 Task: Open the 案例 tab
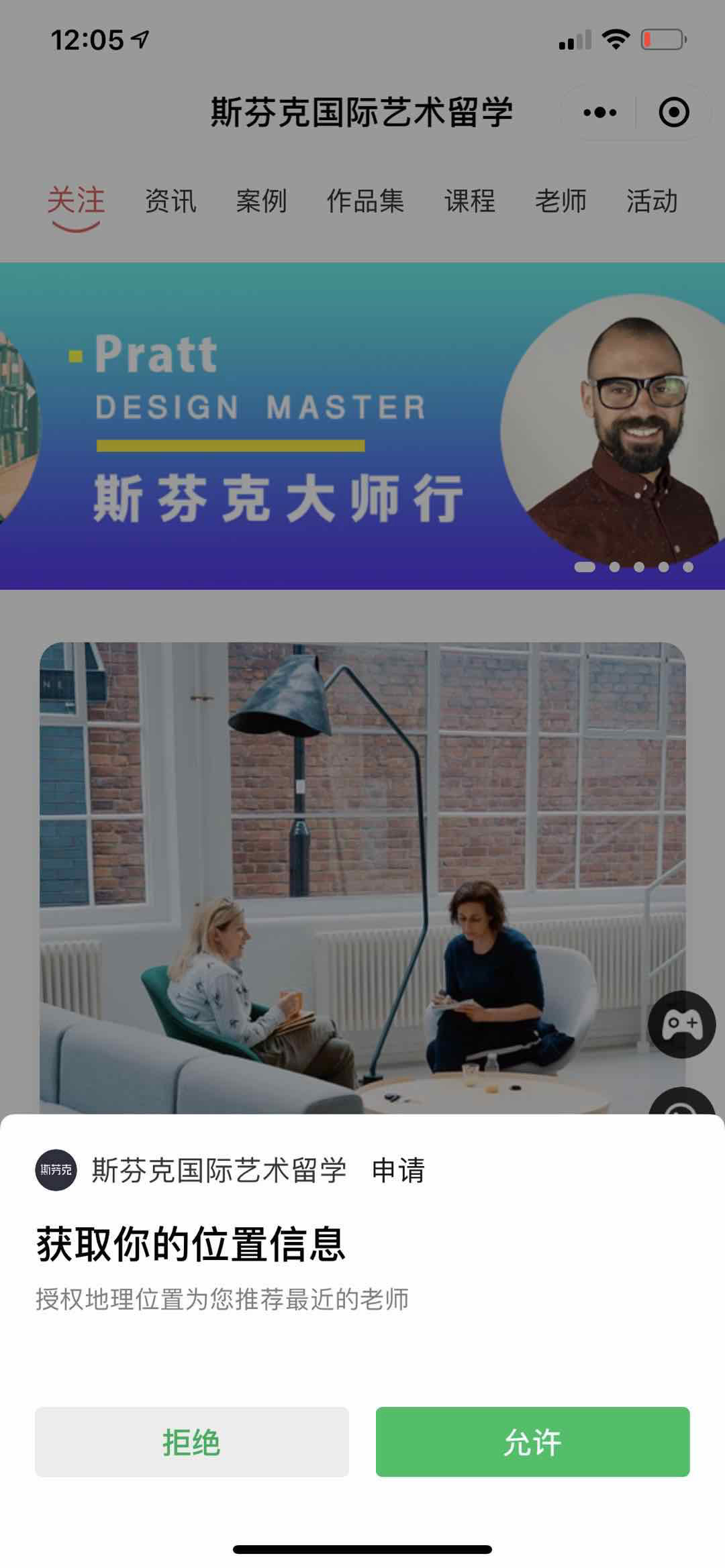[261, 201]
